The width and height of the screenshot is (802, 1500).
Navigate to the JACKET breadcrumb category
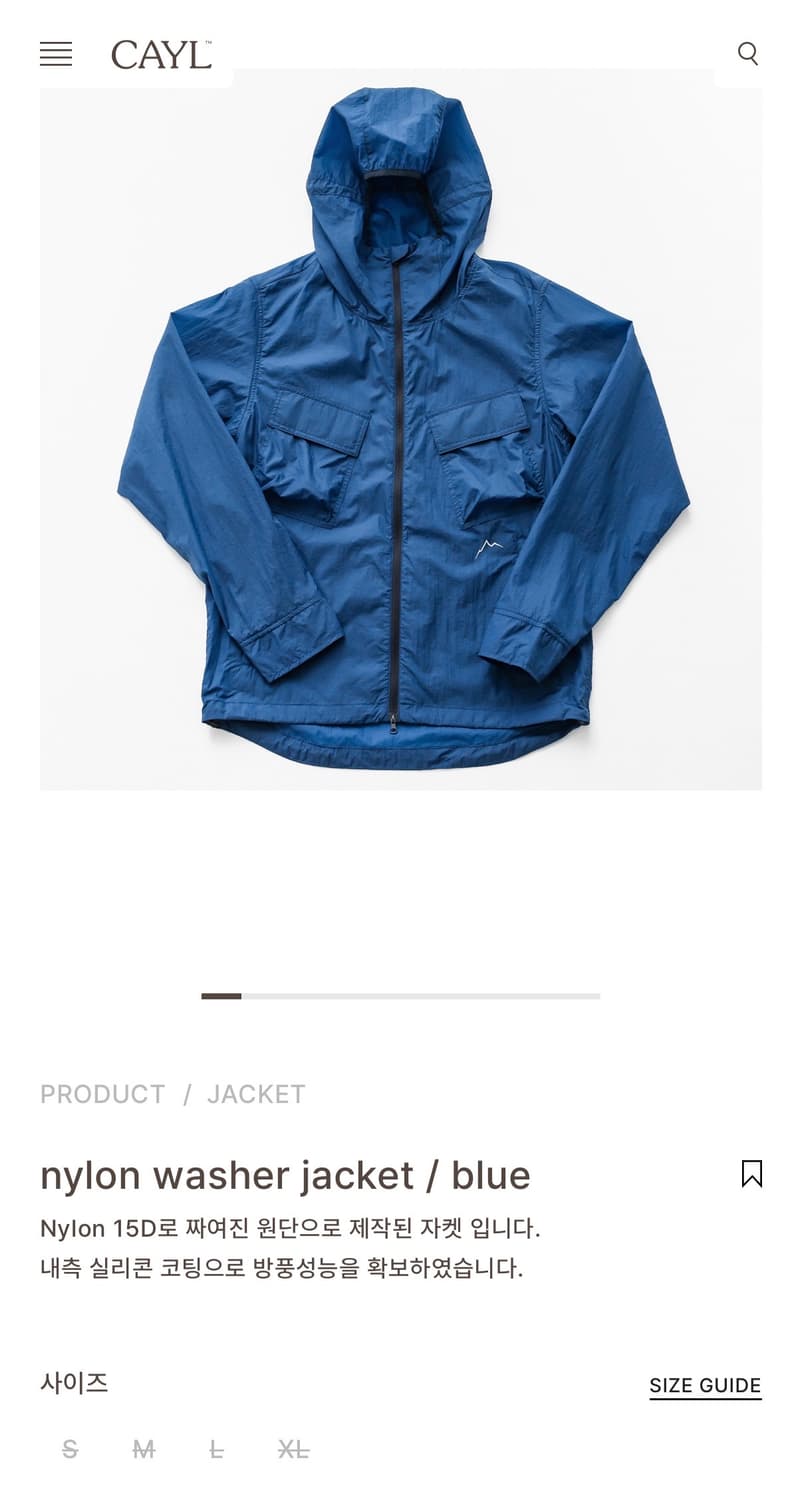[257, 1094]
